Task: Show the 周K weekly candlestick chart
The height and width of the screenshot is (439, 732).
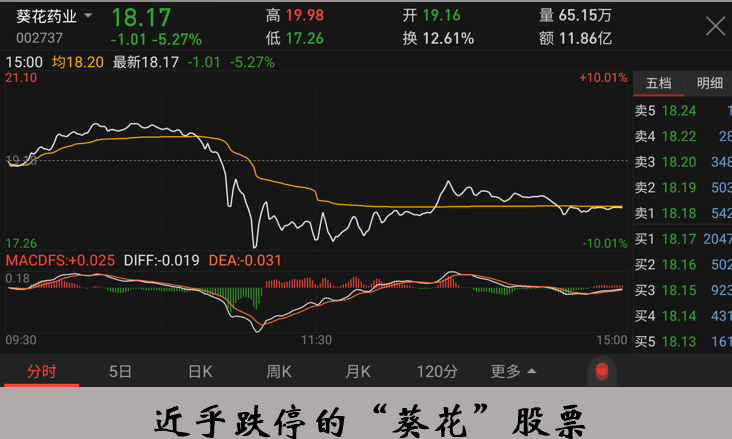Action: [279, 371]
